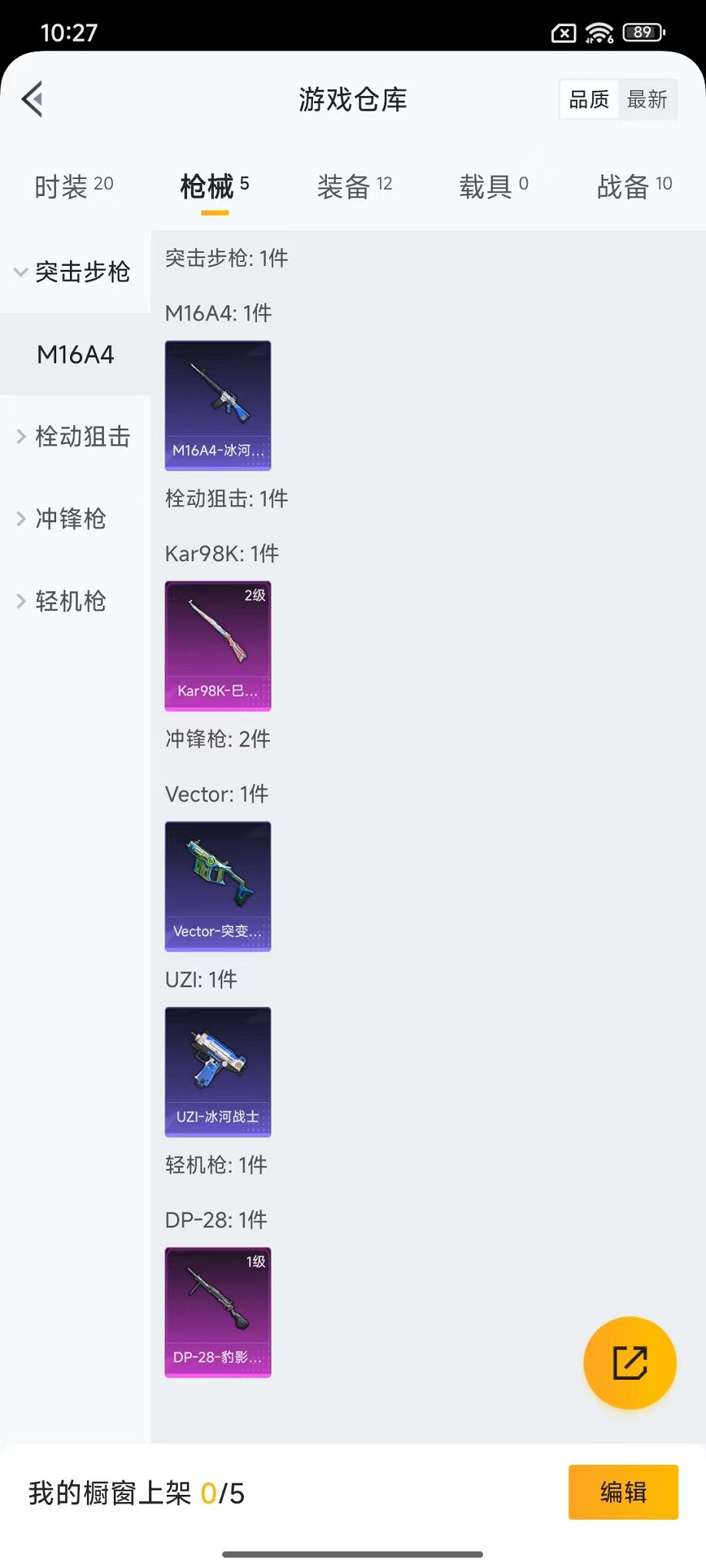The image size is (706, 1568).
Task: Open the UZI-冰河战士 skin card
Action: coord(218,1071)
